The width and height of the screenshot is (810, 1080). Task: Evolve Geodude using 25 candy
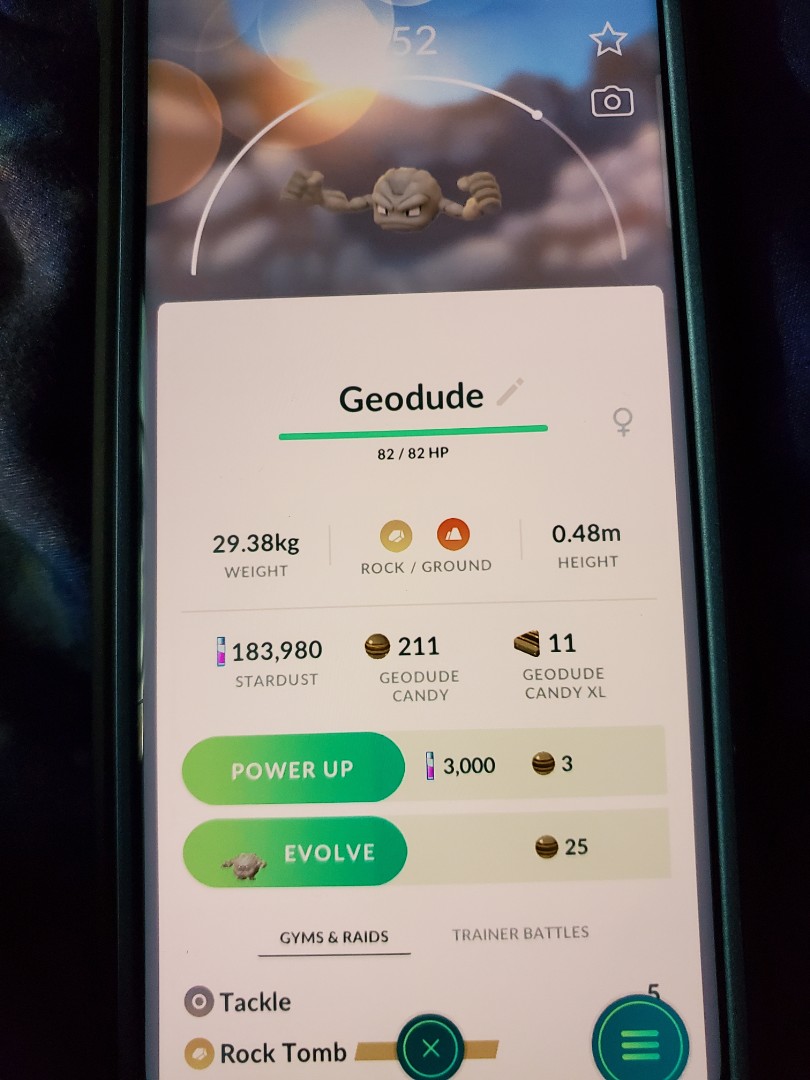pos(296,852)
